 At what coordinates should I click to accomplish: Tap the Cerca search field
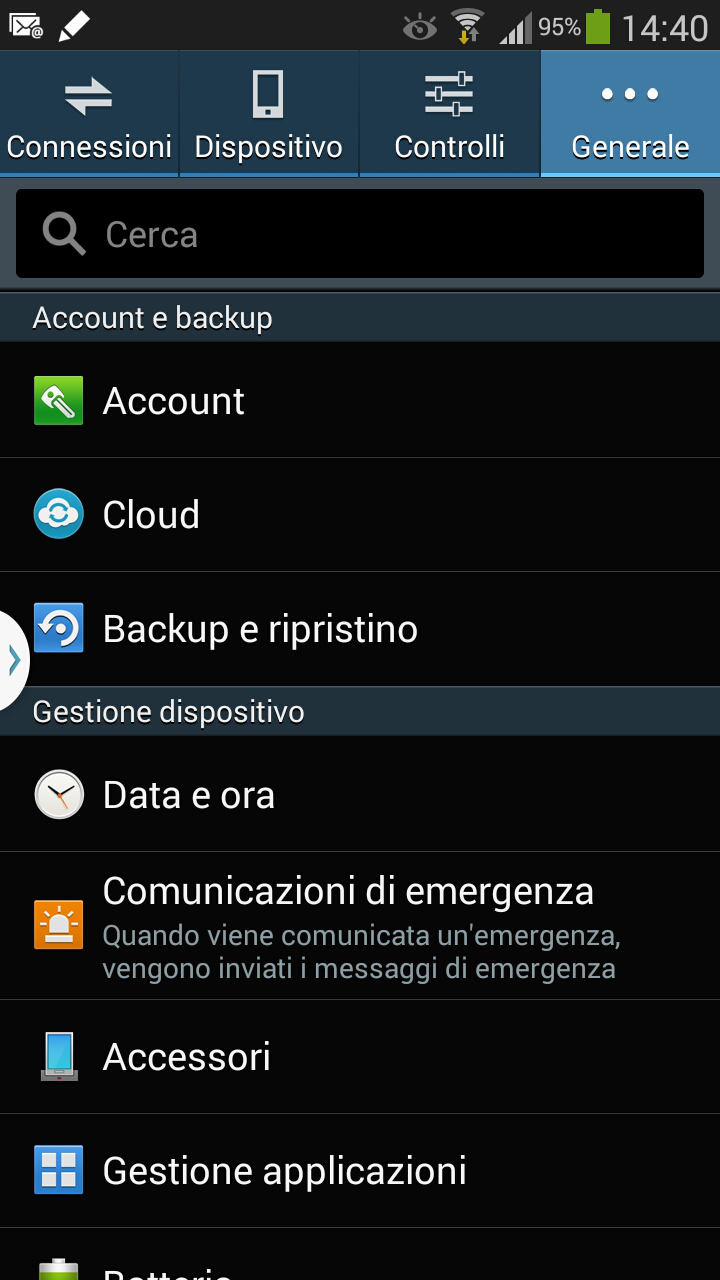[x=360, y=235]
